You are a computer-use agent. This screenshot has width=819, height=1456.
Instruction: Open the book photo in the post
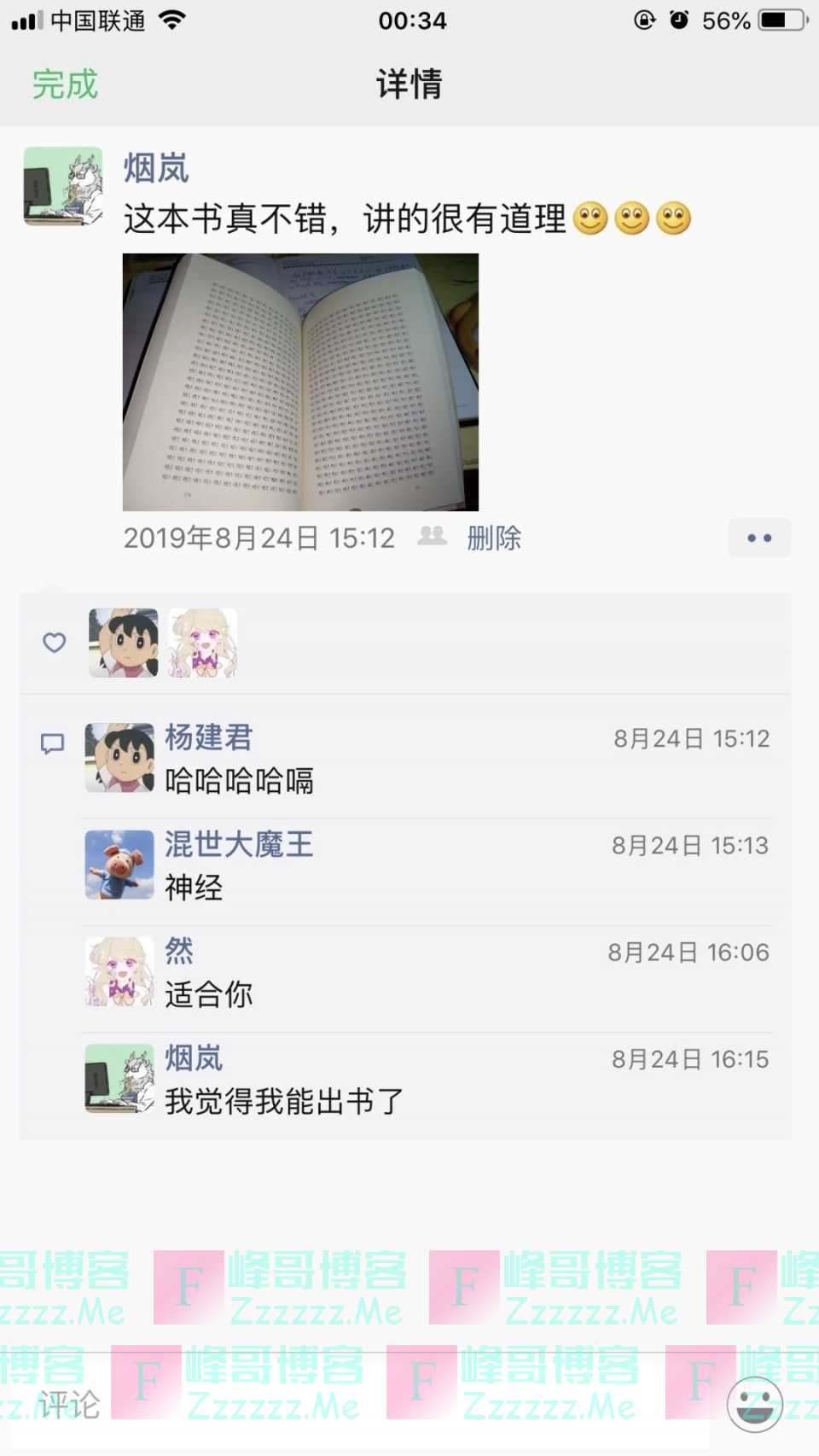point(300,381)
